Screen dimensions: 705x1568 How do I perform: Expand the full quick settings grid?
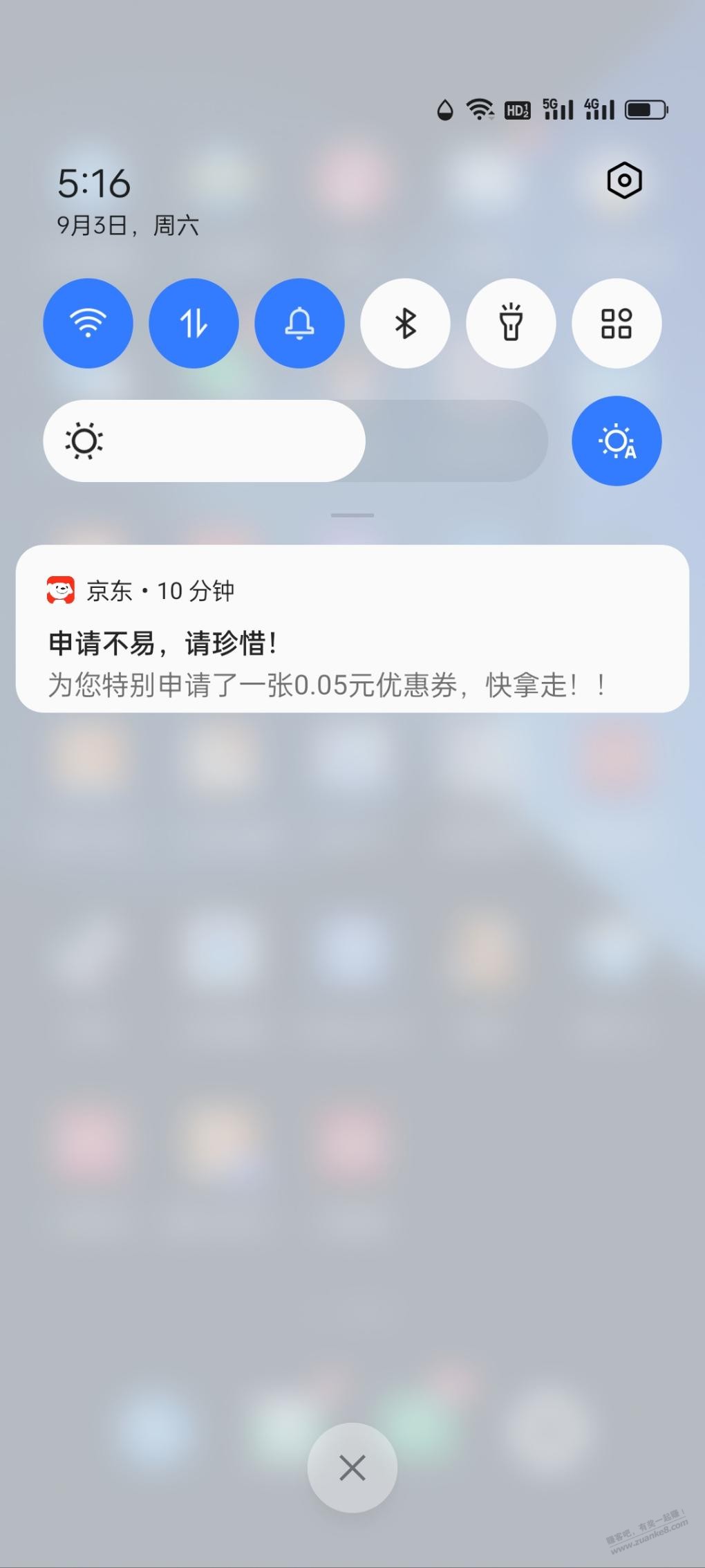[617, 323]
